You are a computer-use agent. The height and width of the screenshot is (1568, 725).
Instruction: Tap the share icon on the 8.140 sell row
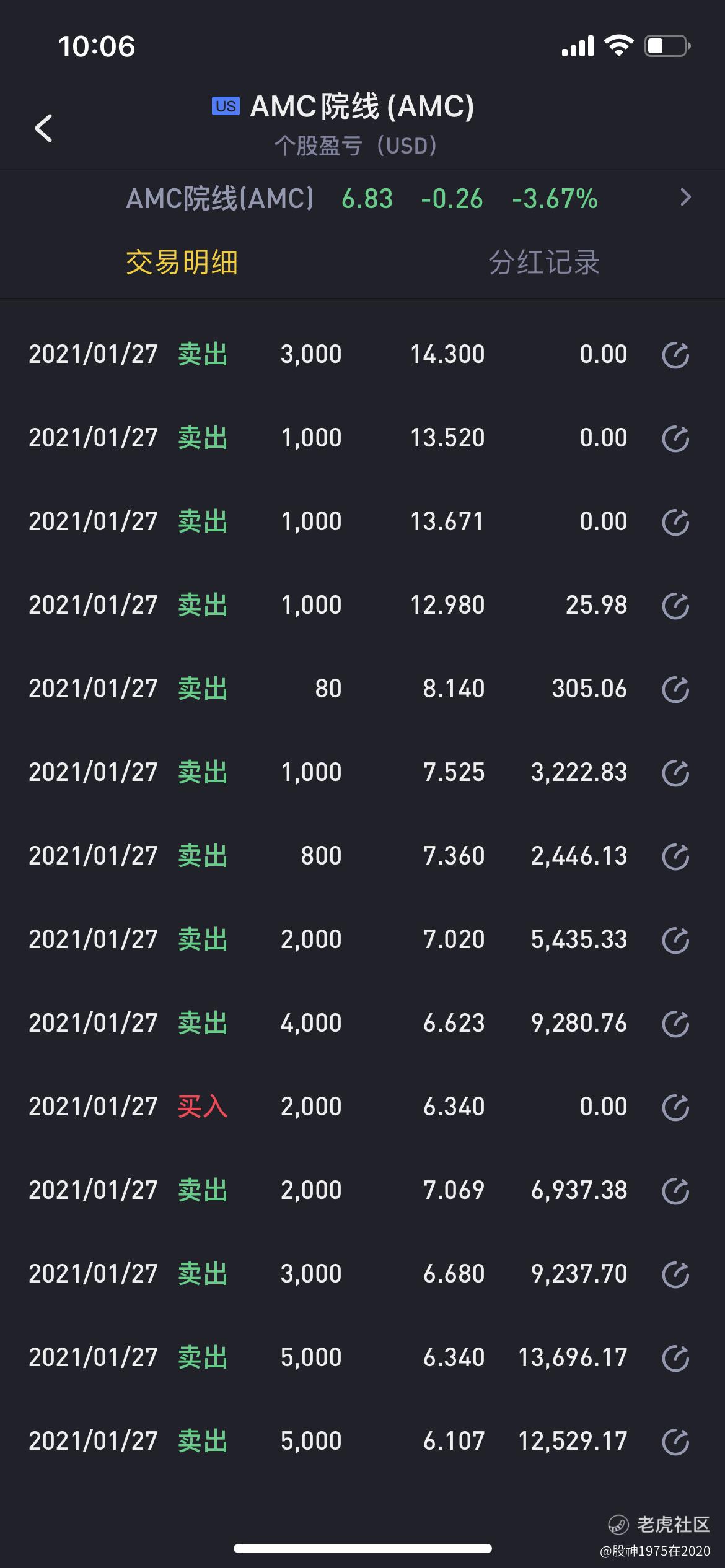click(675, 689)
